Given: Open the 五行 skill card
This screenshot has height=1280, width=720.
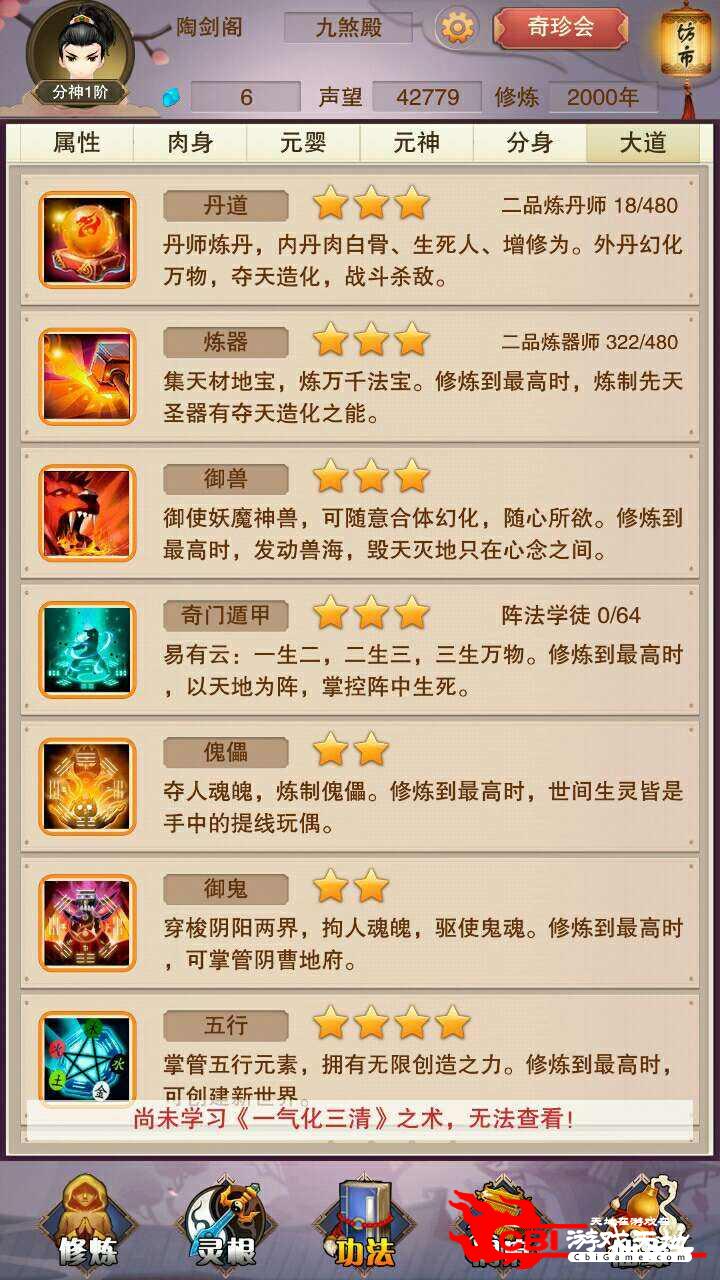Looking at the screenshot, I should click(360, 1050).
